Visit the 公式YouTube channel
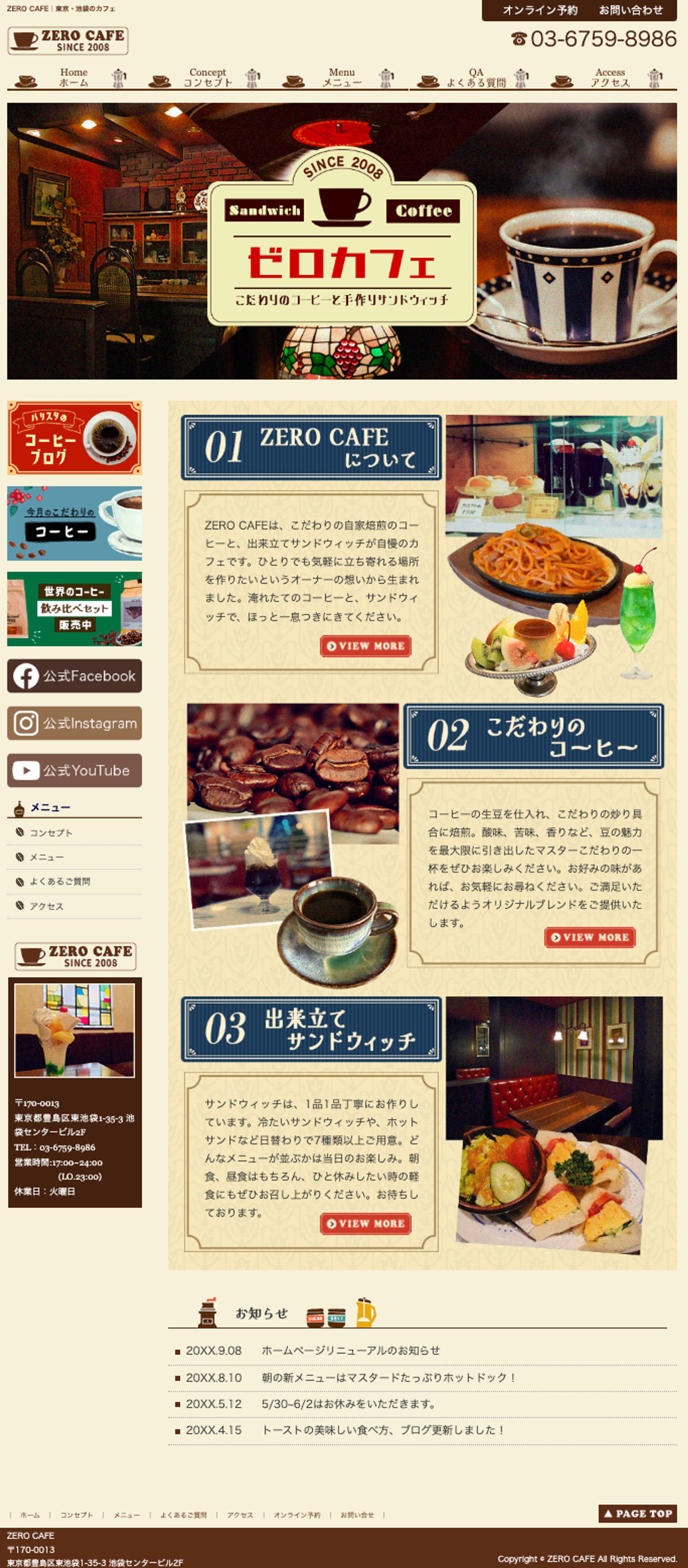The height and width of the screenshot is (1568, 688). 74,771
